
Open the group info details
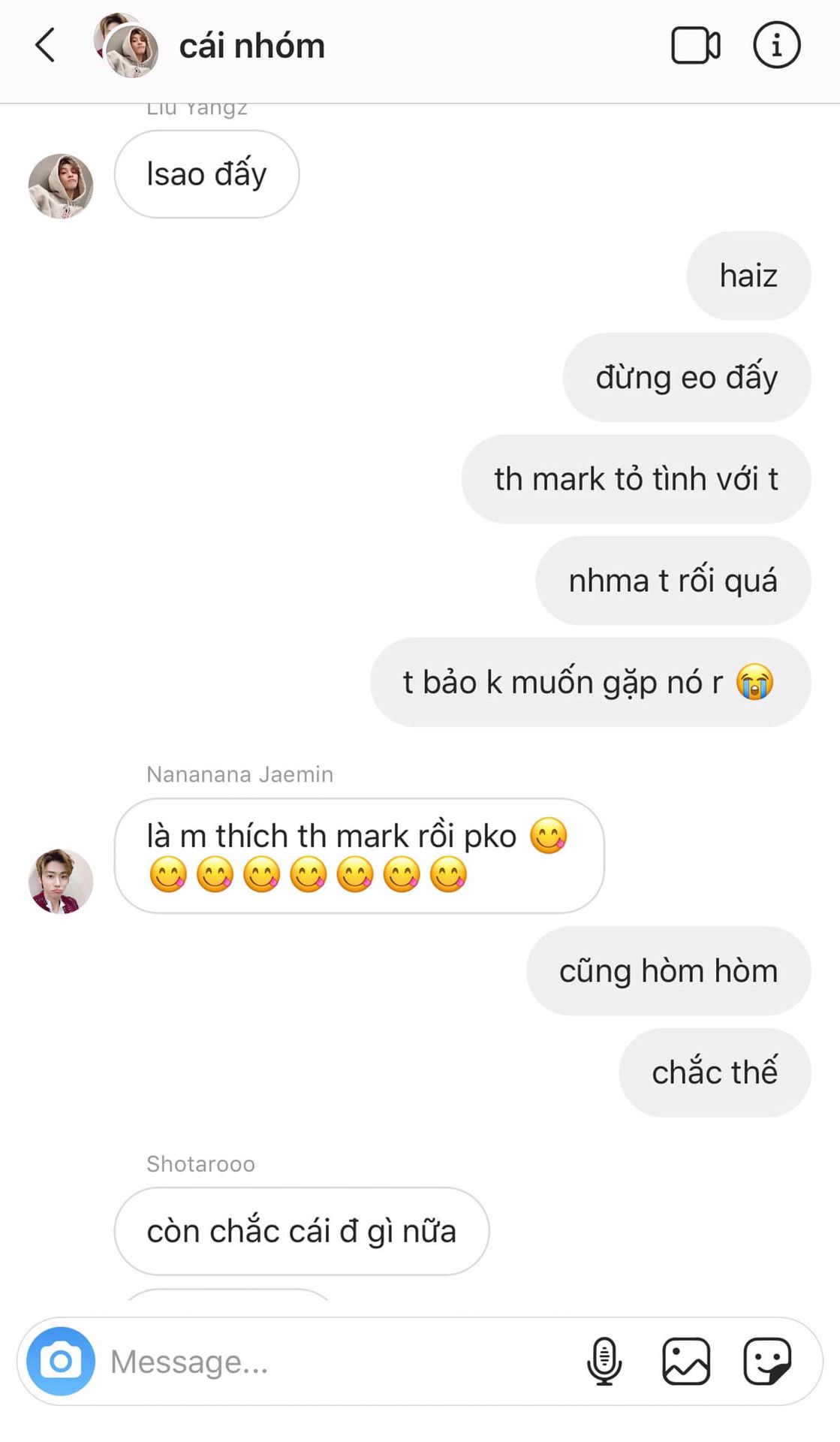tap(776, 45)
